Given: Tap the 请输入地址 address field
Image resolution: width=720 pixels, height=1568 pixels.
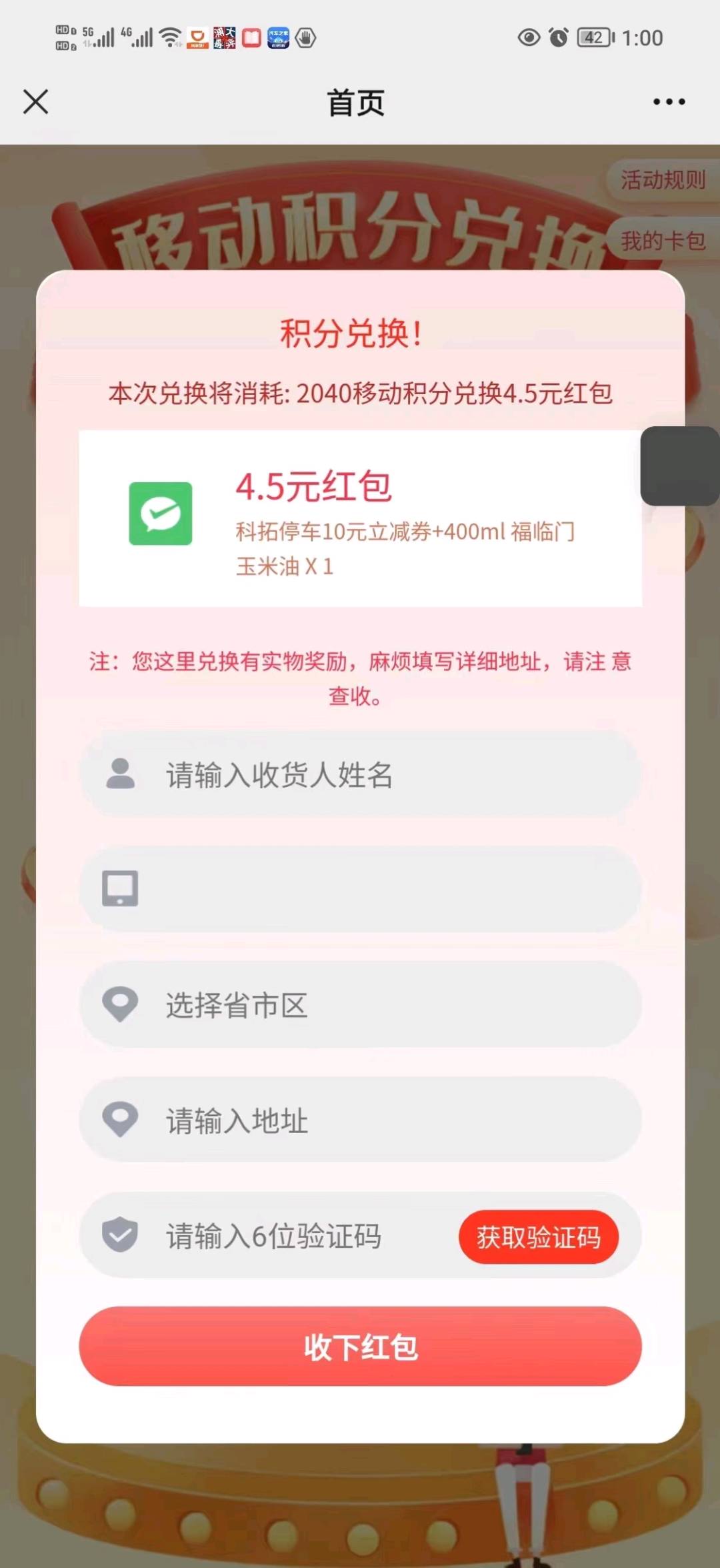Looking at the screenshot, I should 373,1120.
